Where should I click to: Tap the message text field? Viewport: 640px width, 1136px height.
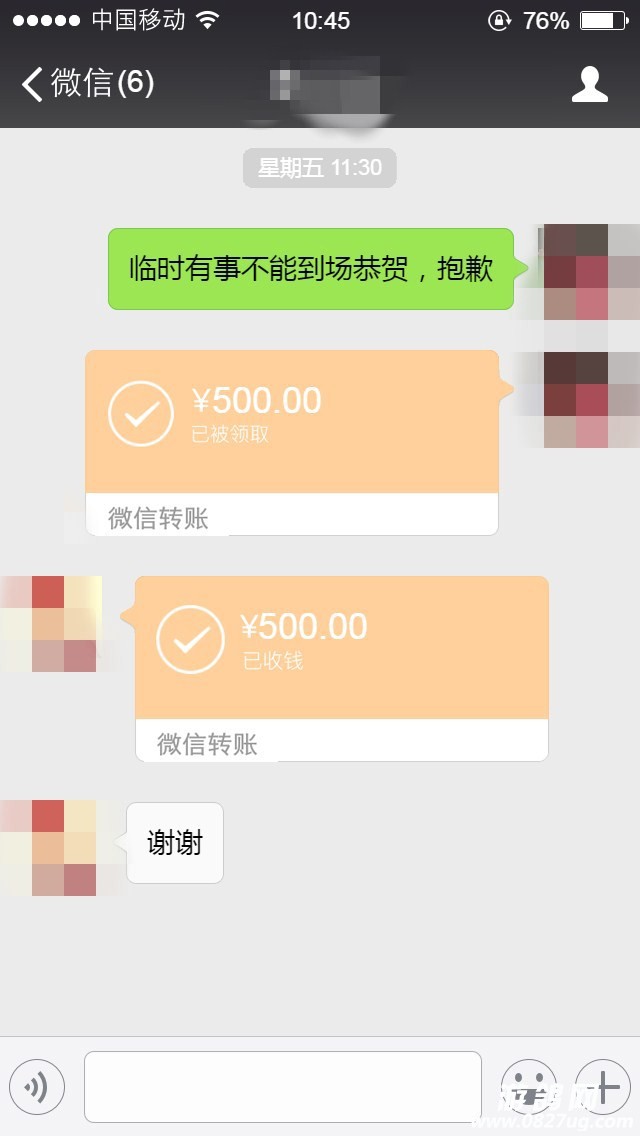point(282,1087)
